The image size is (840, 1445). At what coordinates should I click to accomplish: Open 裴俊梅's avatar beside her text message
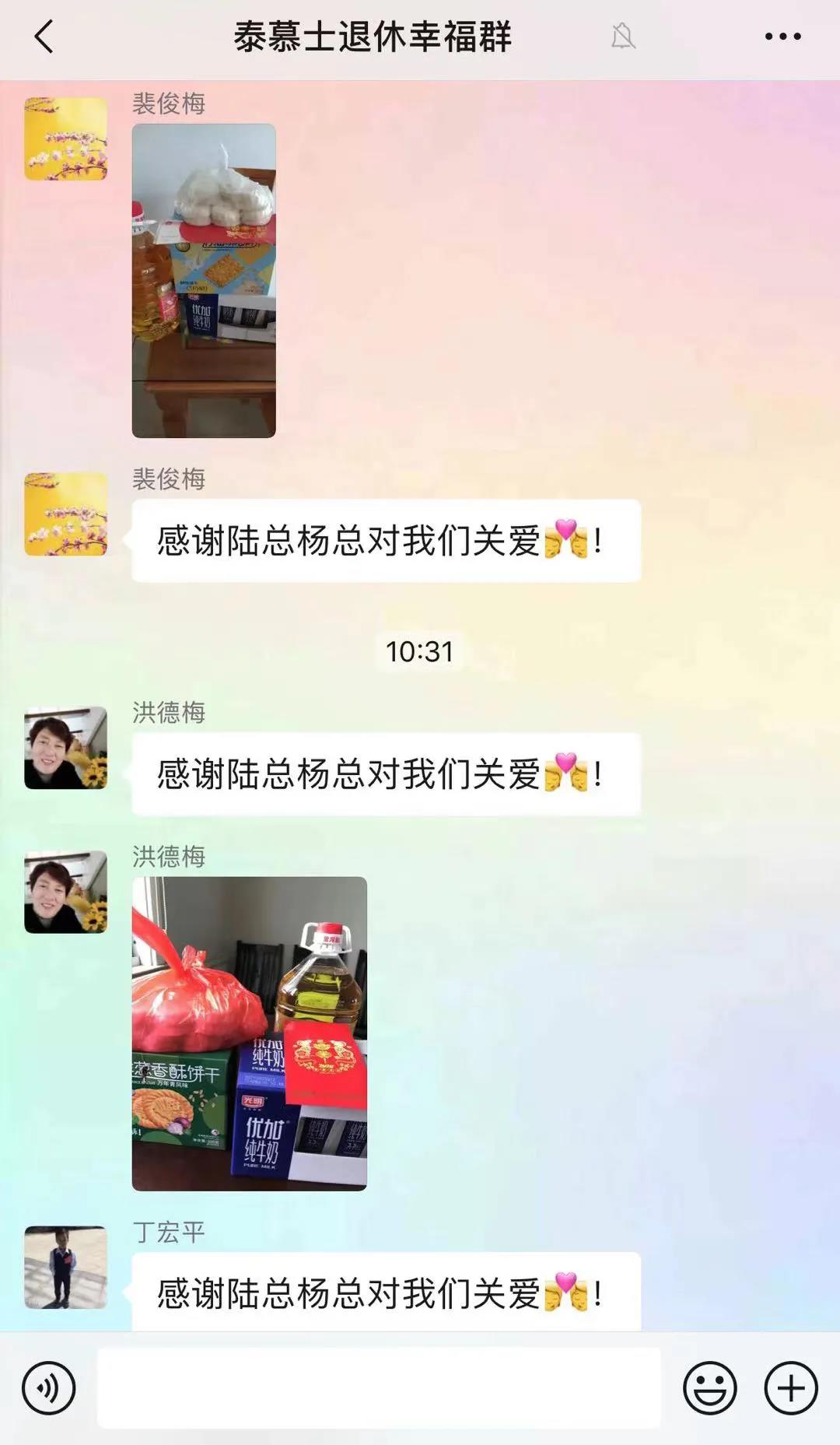[x=66, y=514]
